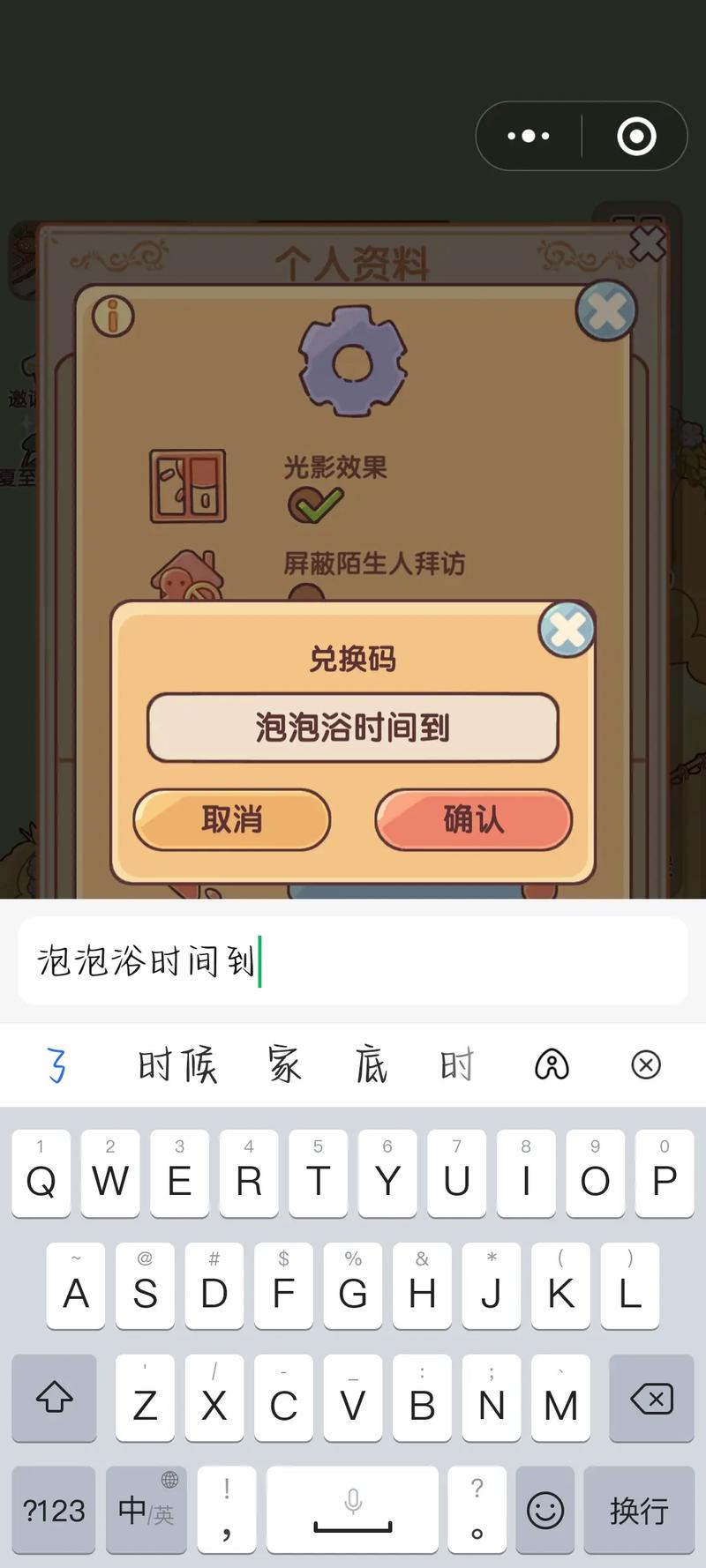Image resolution: width=706 pixels, height=1568 pixels.
Task: Tap ?123 to switch to number layout
Action: point(54,1510)
